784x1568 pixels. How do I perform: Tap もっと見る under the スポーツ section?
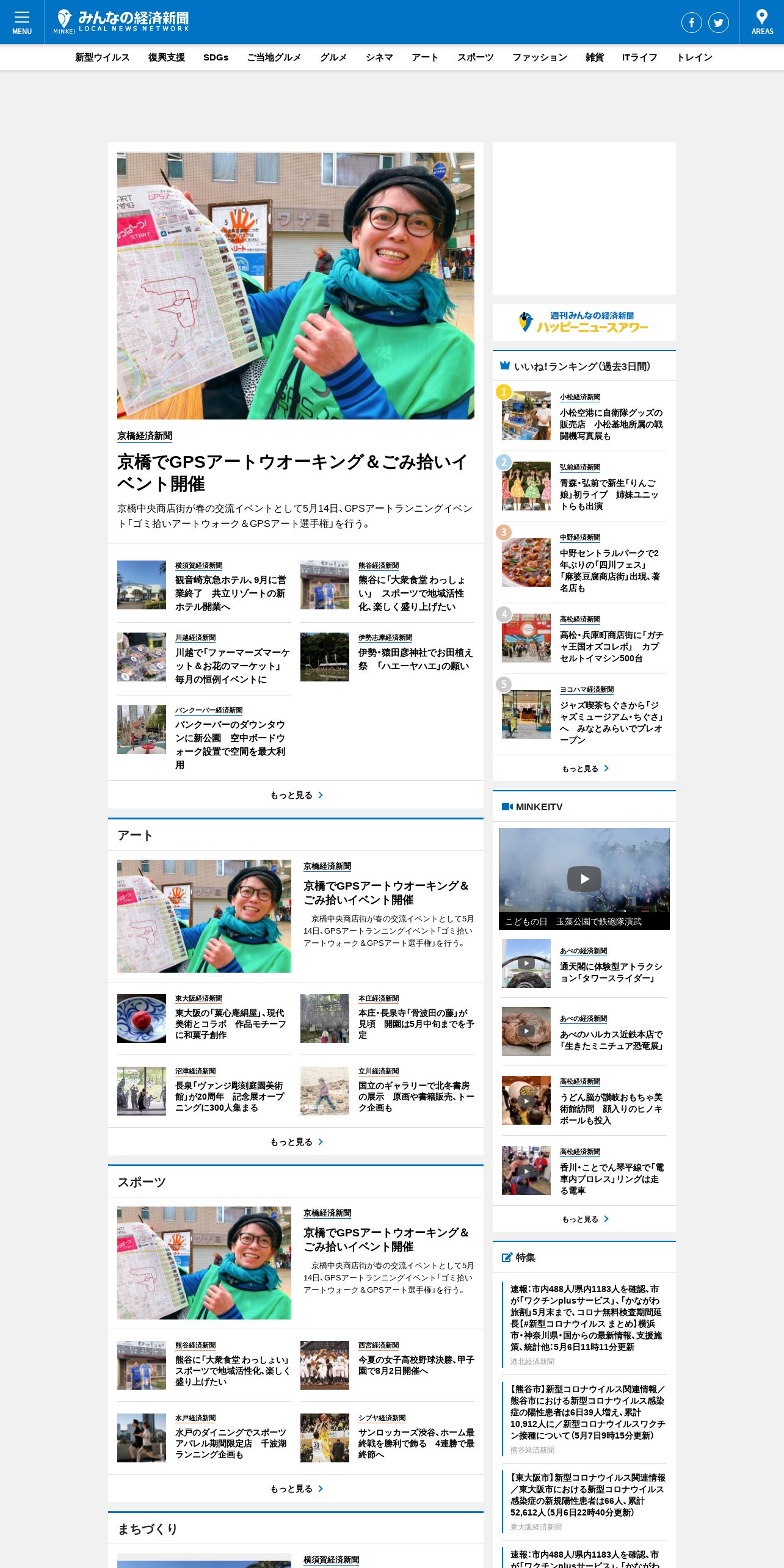tap(296, 1489)
